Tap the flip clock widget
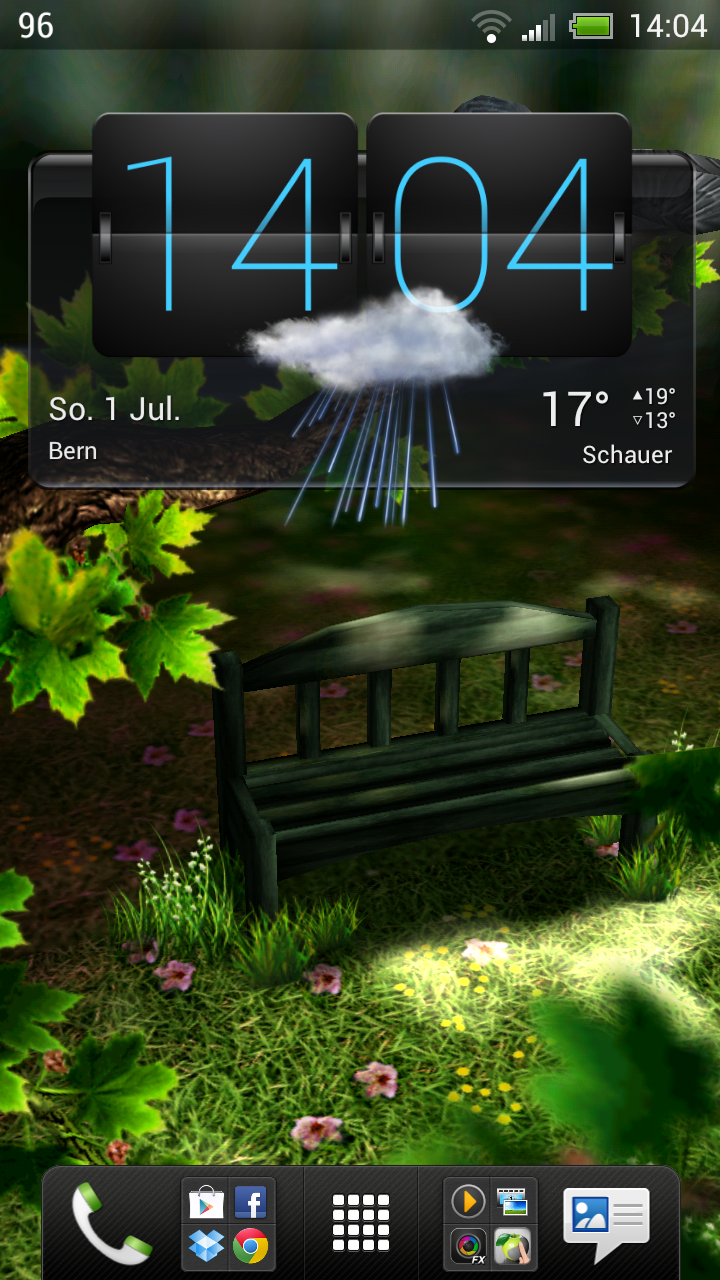The width and height of the screenshot is (720, 1280). click(361, 235)
